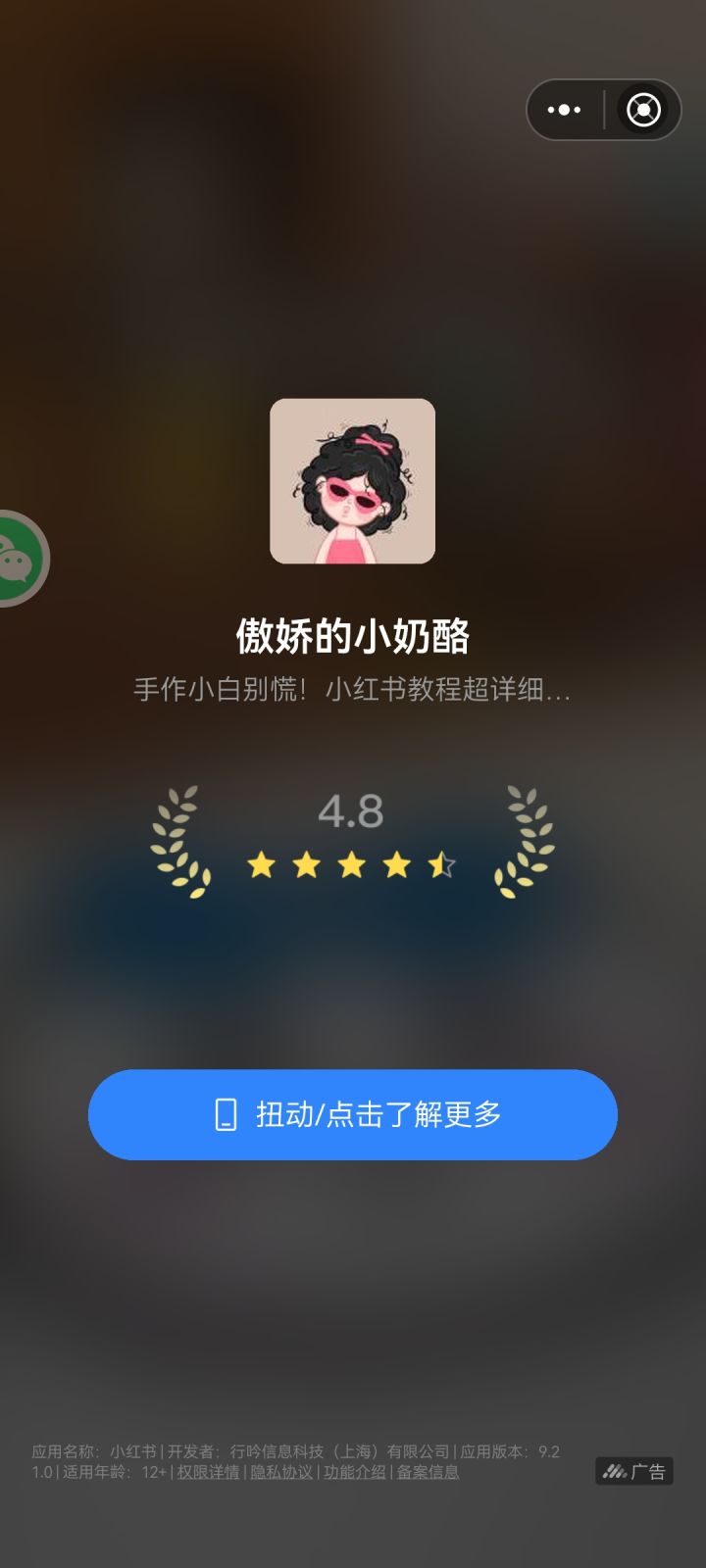The height and width of the screenshot is (1568, 706).
Task: Open the 隐私协议 privacy agreement link
Action: [282, 1472]
